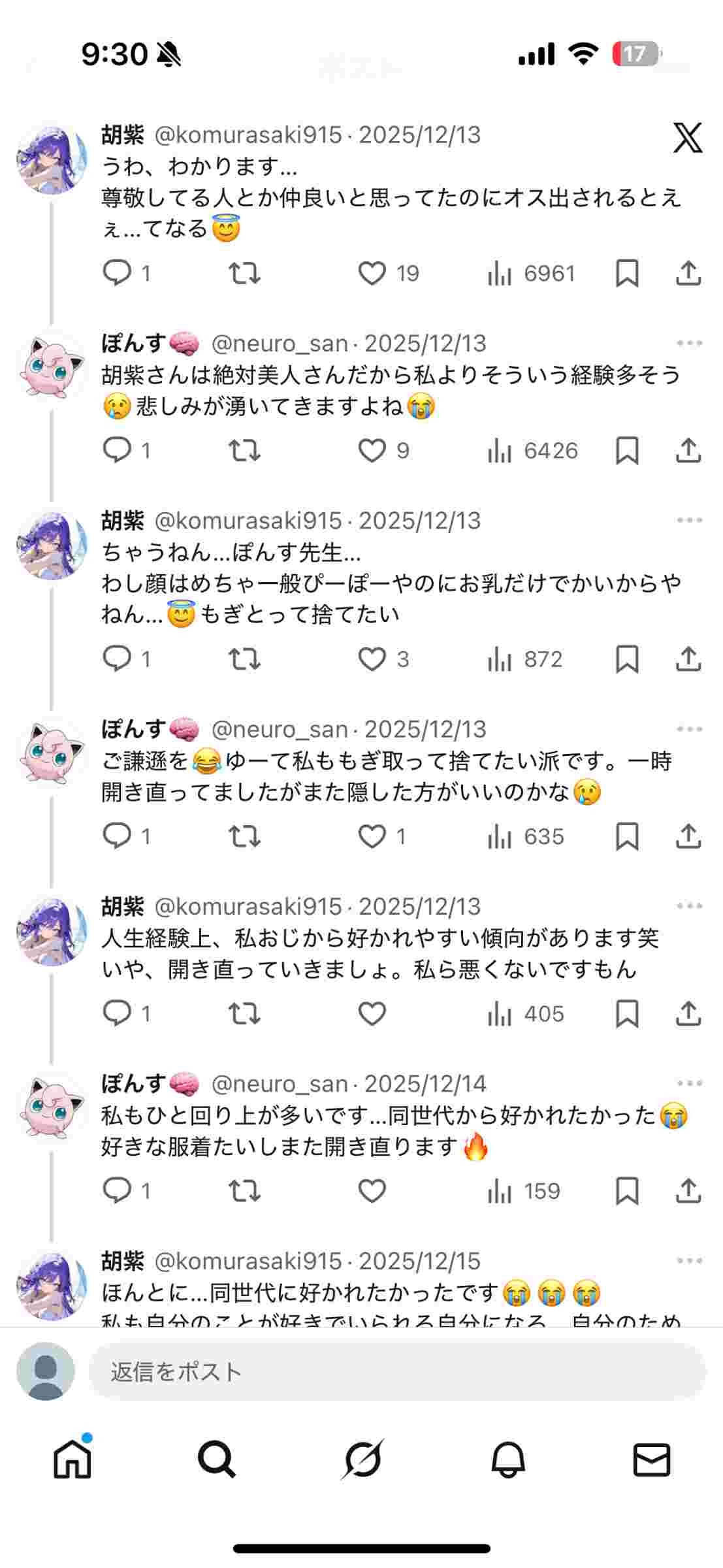Like ぽんす's post with 159 views
The image size is (723, 1568).
click(372, 1191)
